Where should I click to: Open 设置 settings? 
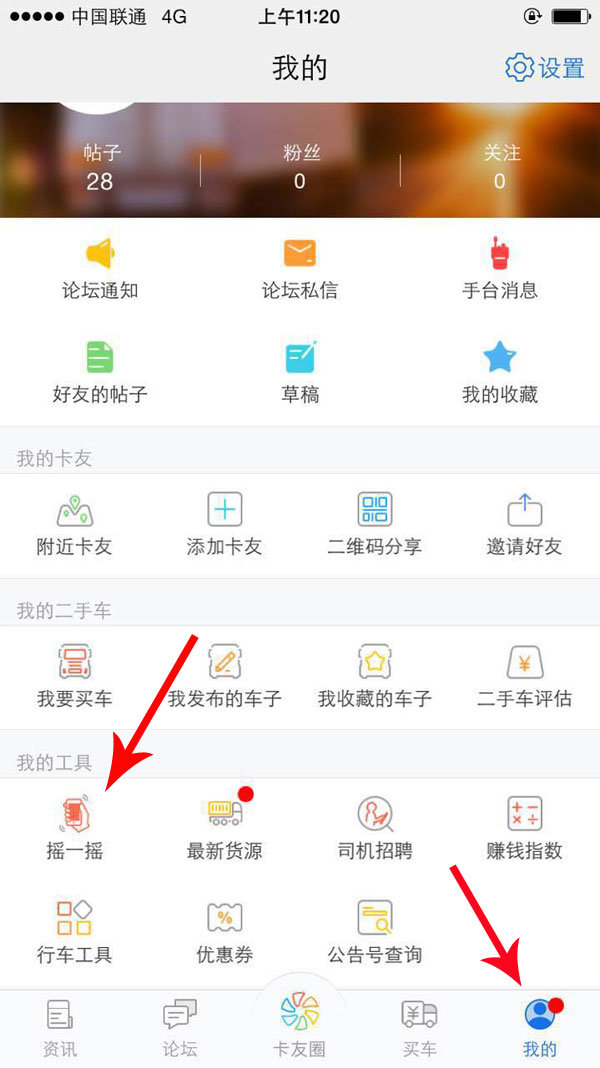[x=545, y=68]
